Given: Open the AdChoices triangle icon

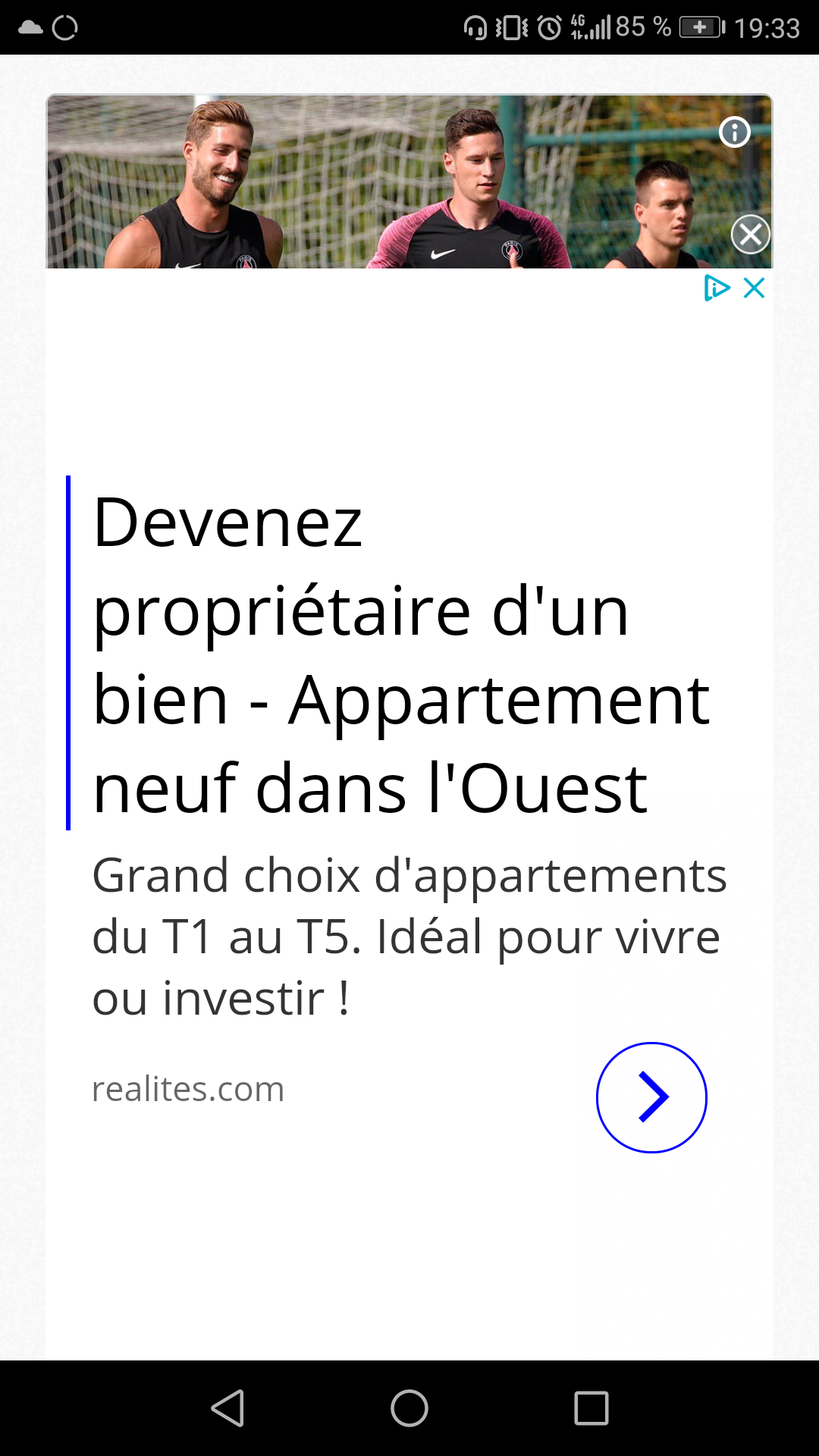Looking at the screenshot, I should [716, 288].
